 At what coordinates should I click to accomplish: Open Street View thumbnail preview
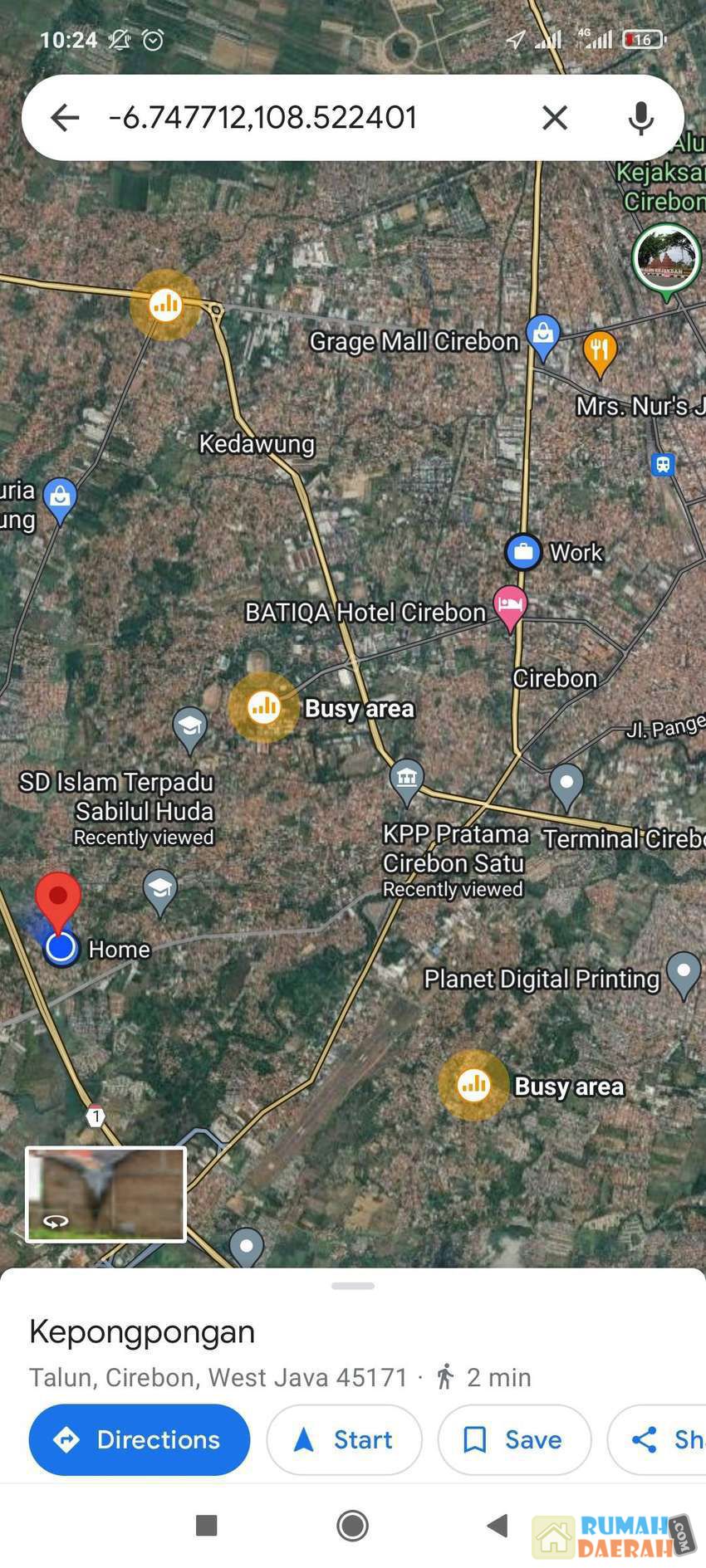click(x=105, y=1194)
